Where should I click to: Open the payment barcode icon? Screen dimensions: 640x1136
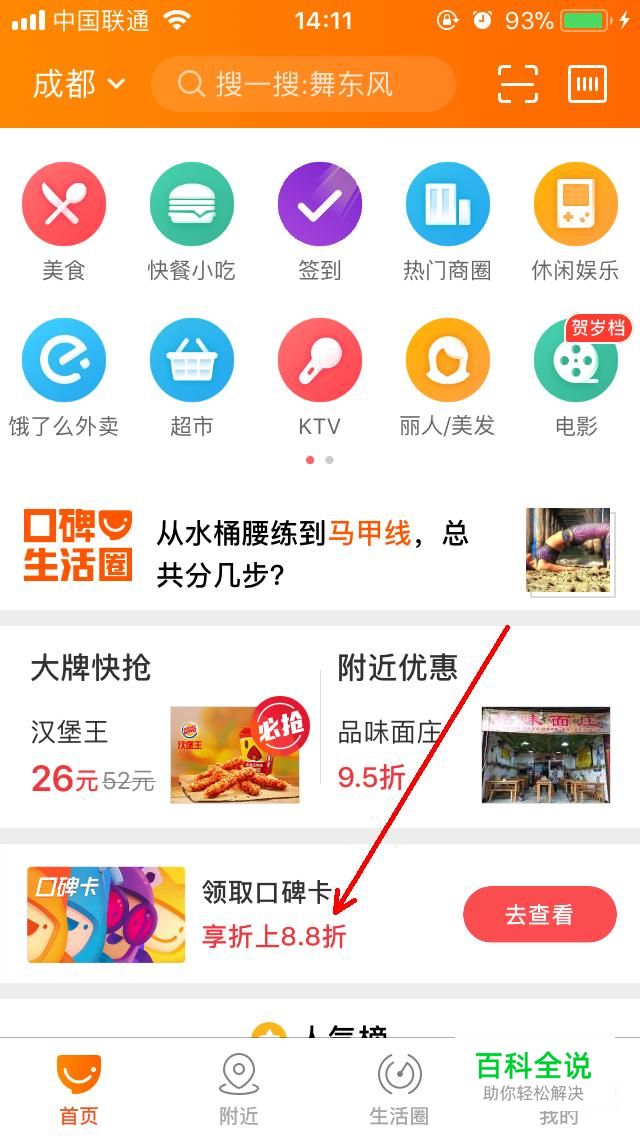pos(586,84)
